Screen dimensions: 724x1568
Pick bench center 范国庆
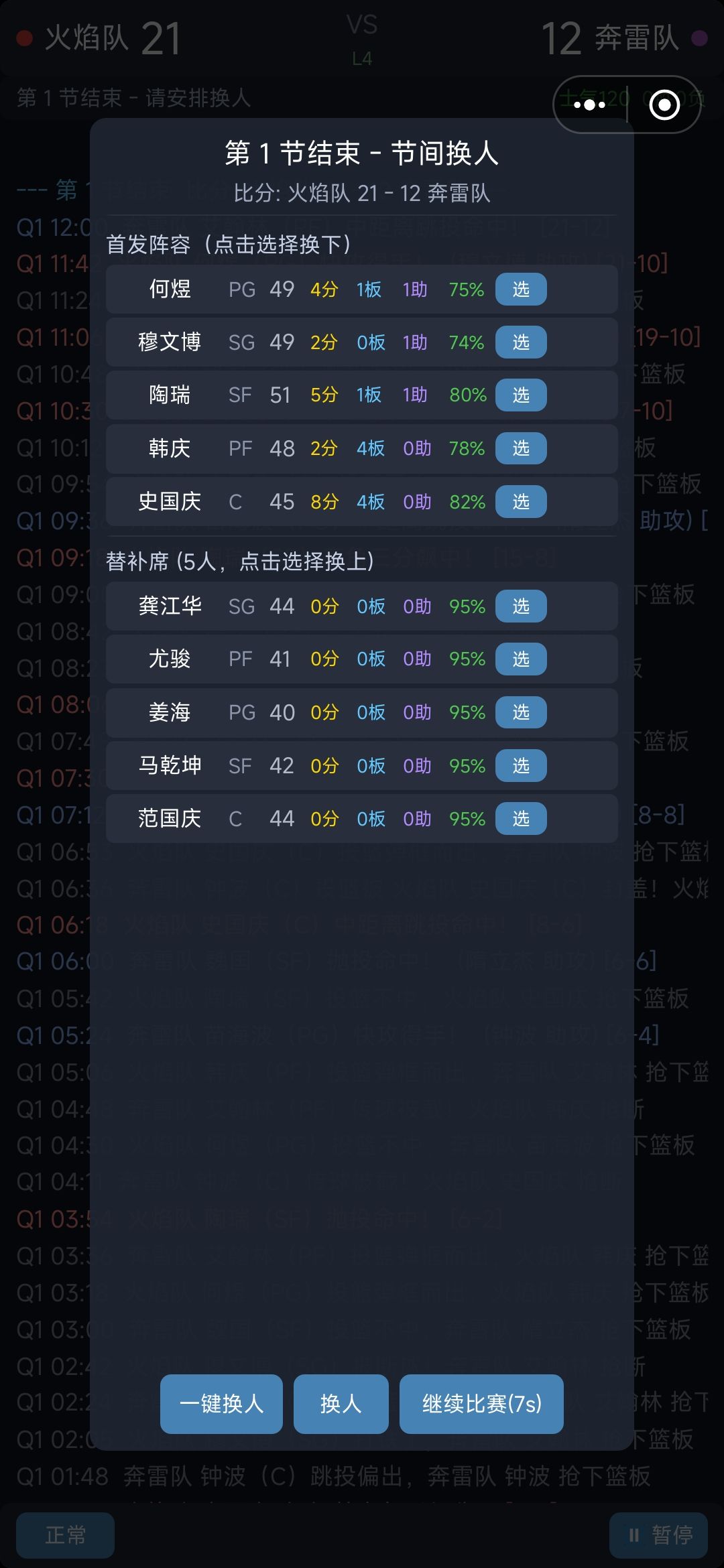pos(521,819)
